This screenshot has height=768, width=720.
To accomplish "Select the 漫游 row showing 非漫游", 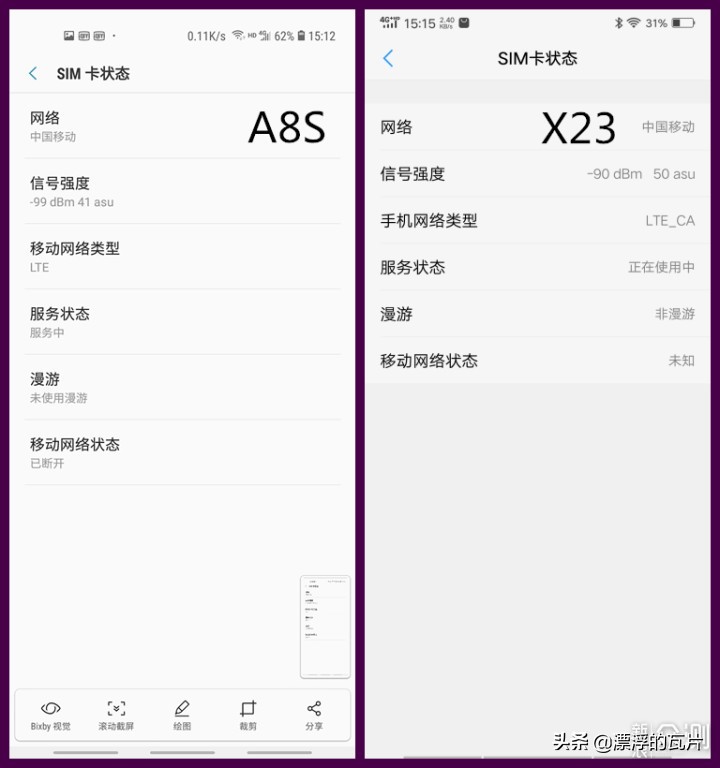I will click(540, 314).
